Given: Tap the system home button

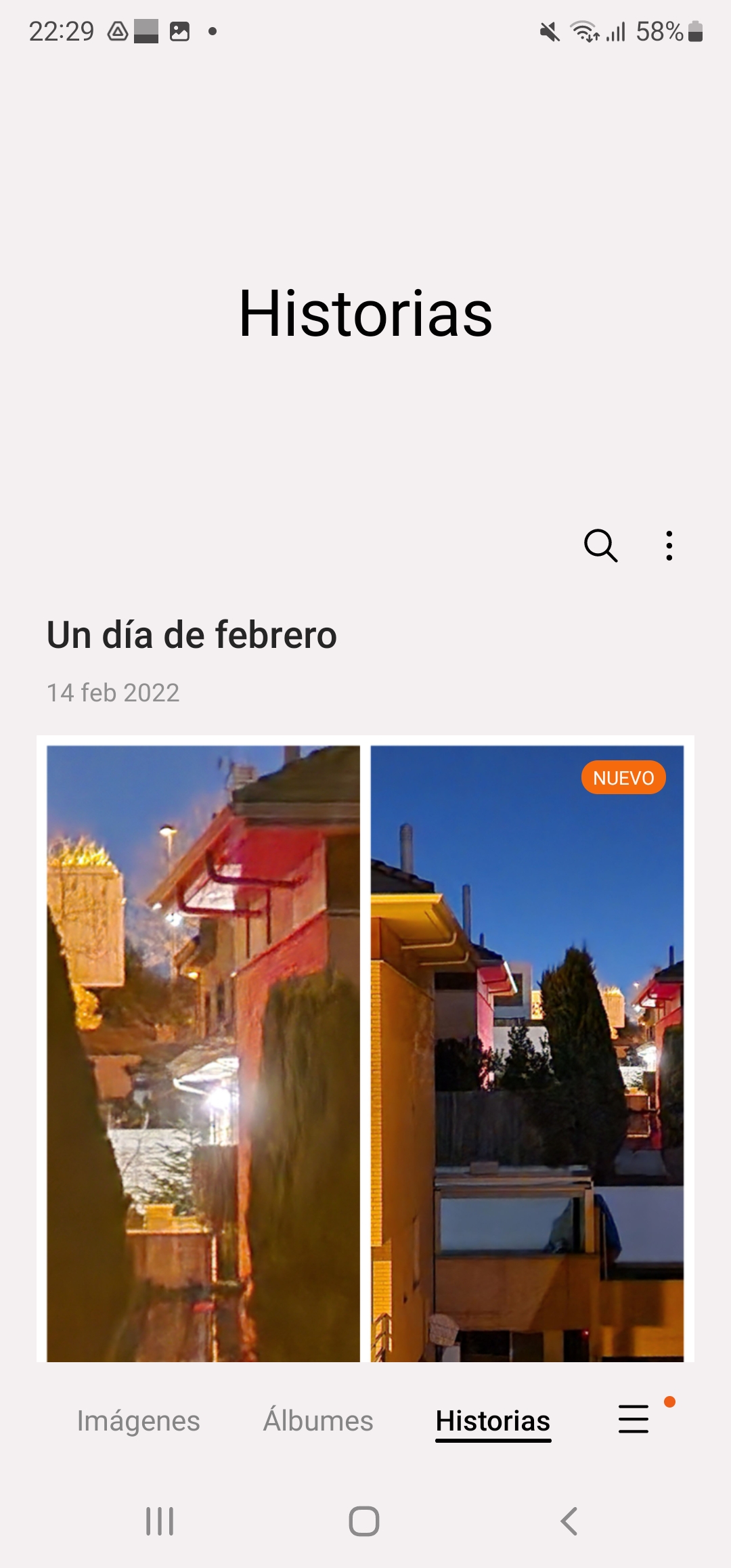Looking at the screenshot, I should pos(364,1521).
